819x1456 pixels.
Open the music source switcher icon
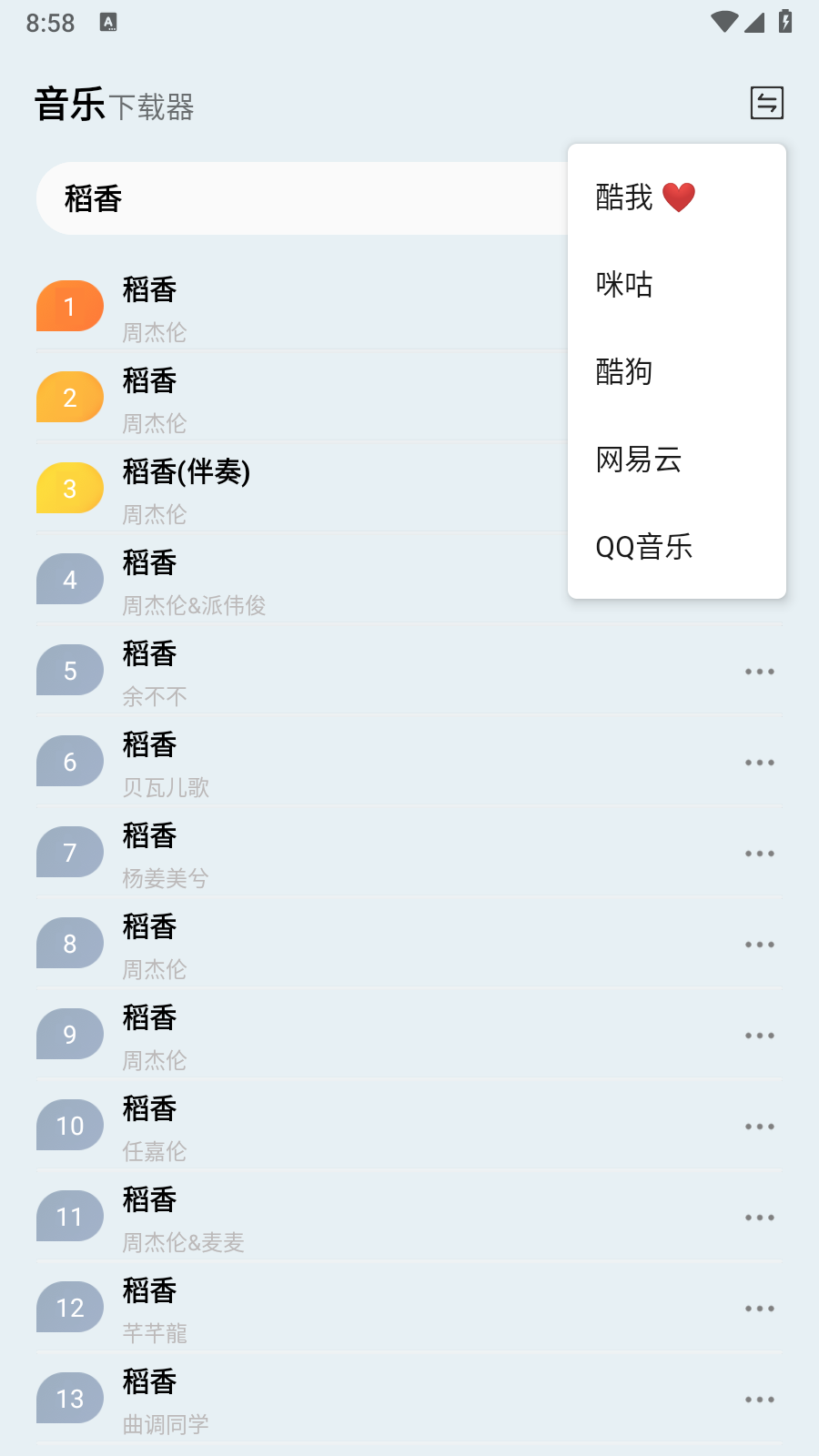click(x=765, y=103)
